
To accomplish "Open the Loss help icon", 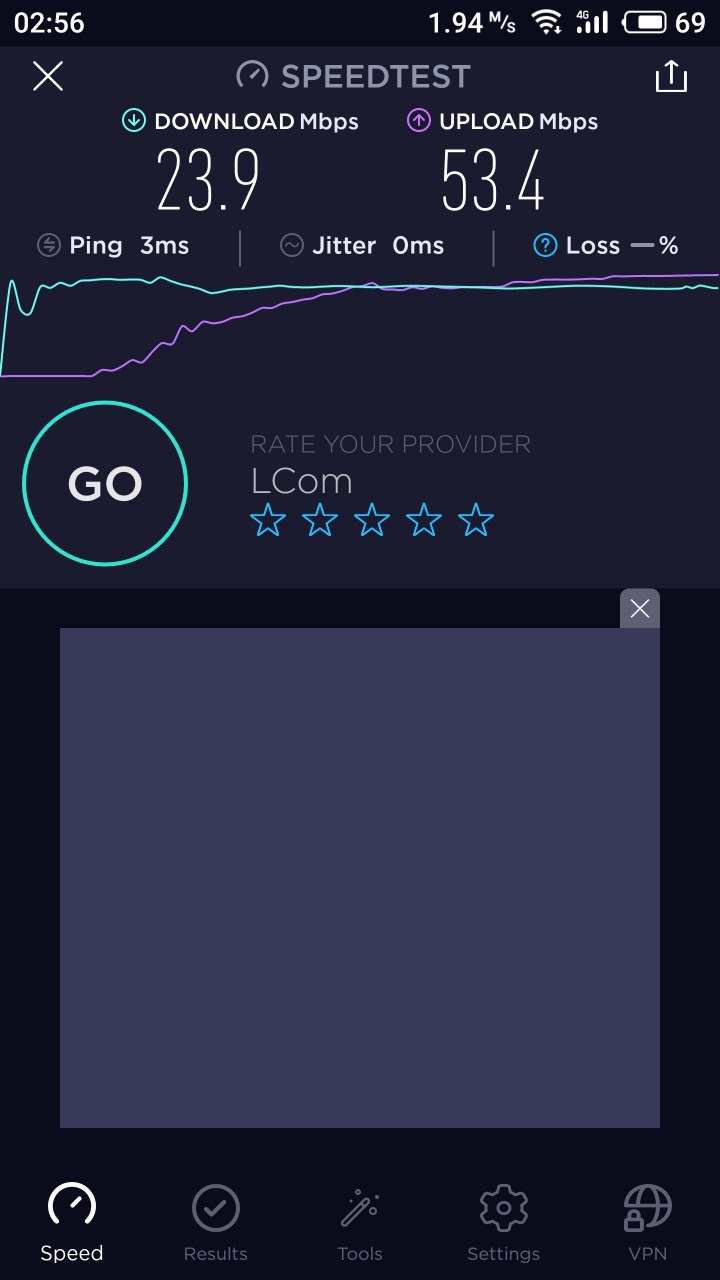I will (x=545, y=245).
